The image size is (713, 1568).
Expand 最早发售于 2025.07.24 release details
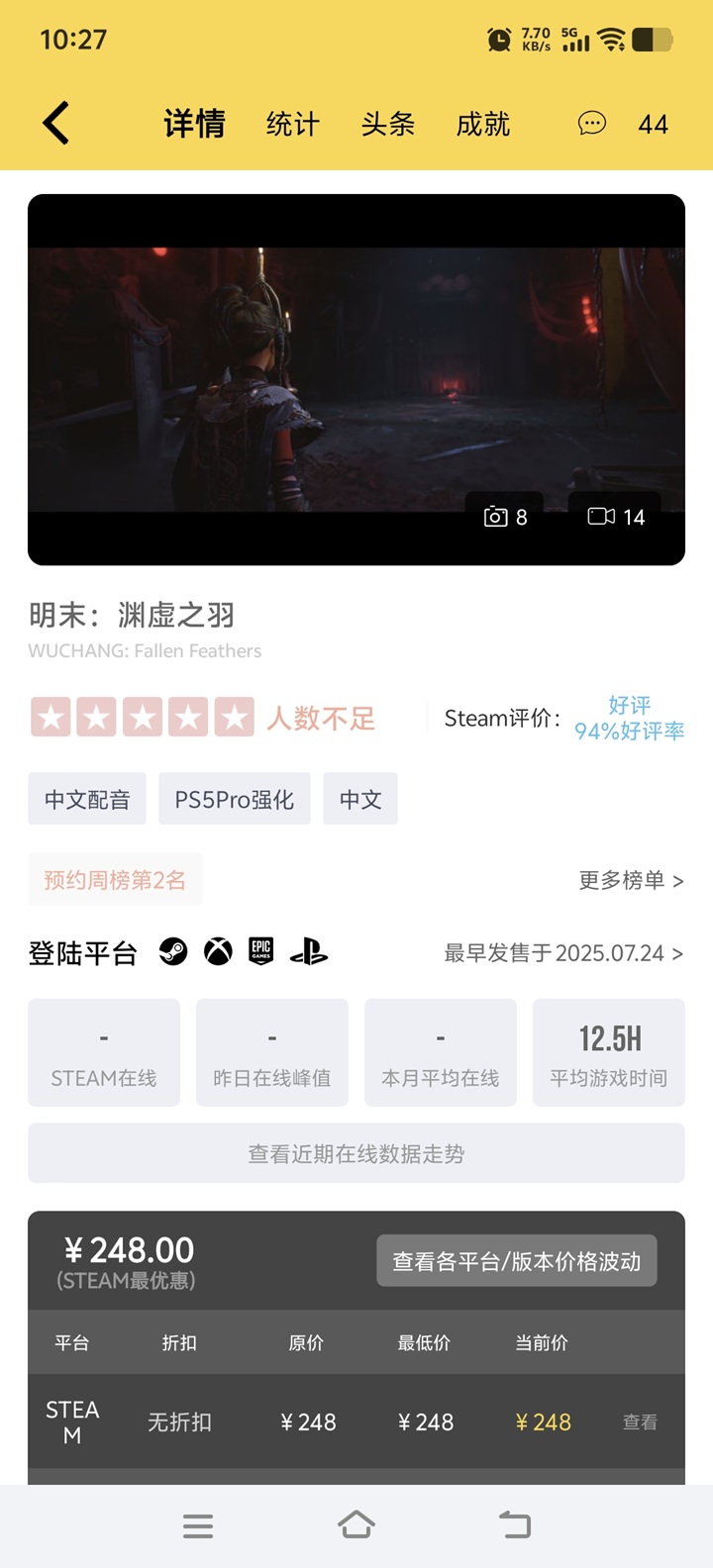pyautogui.click(x=562, y=953)
